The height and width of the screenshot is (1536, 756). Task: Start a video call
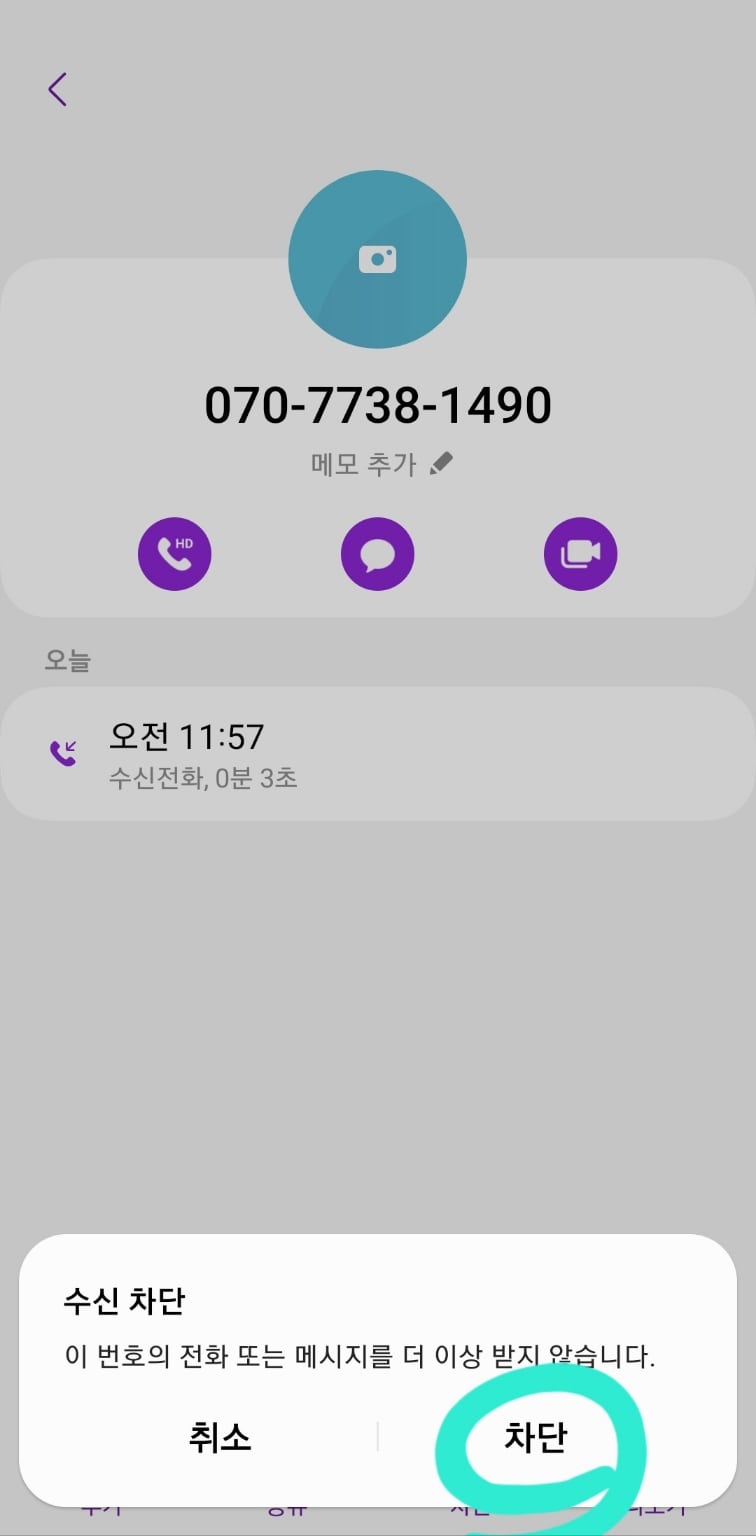(581, 554)
